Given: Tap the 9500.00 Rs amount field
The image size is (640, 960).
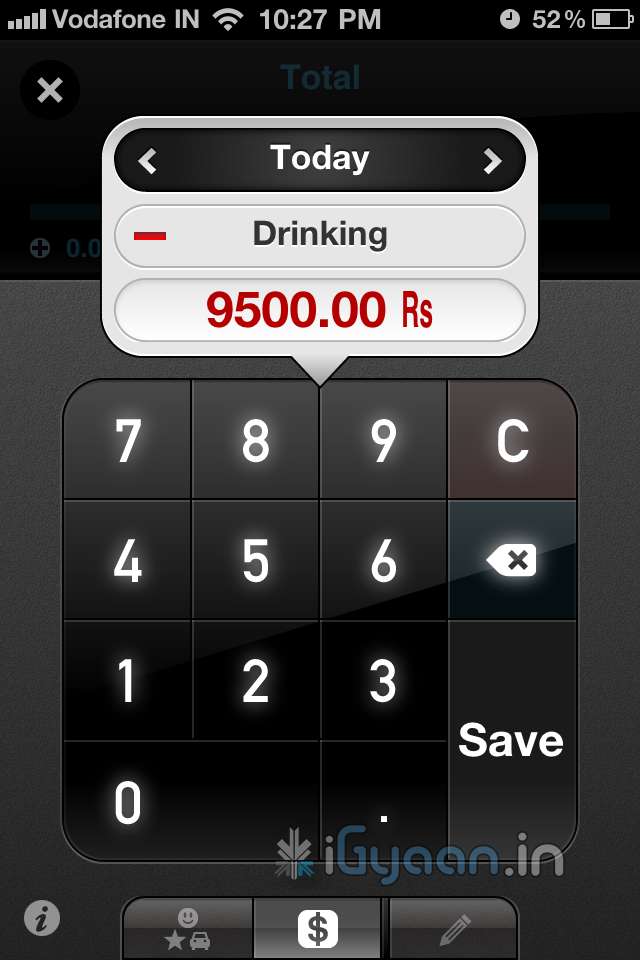Looking at the screenshot, I should [320, 311].
